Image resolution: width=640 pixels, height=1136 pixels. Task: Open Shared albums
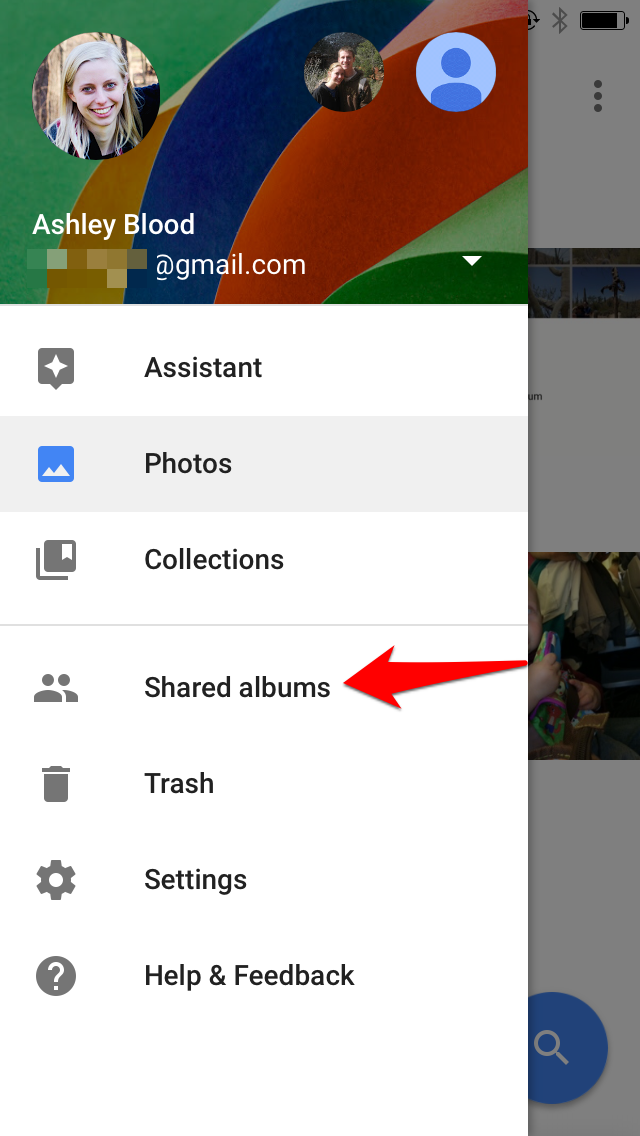pos(263,688)
